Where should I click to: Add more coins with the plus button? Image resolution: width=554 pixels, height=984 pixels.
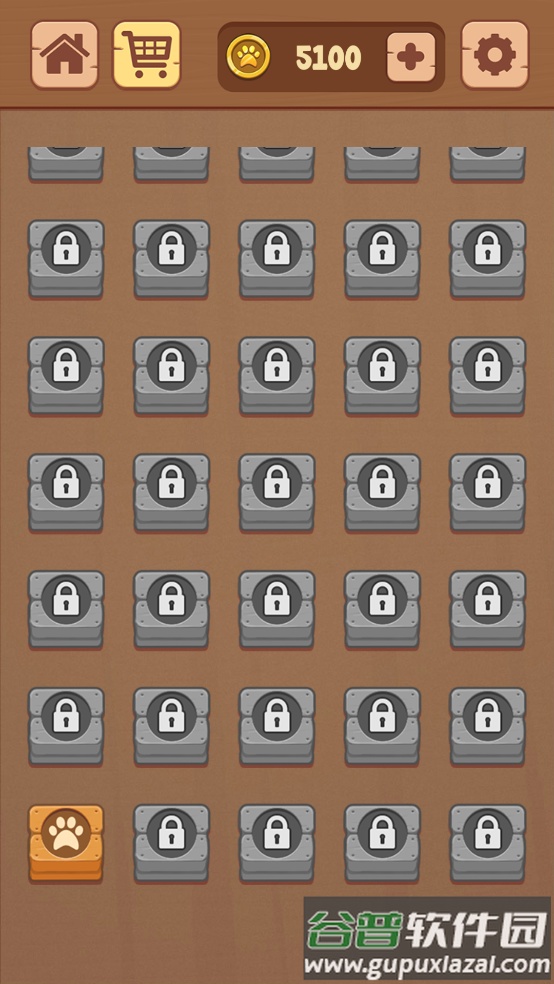pos(411,57)
